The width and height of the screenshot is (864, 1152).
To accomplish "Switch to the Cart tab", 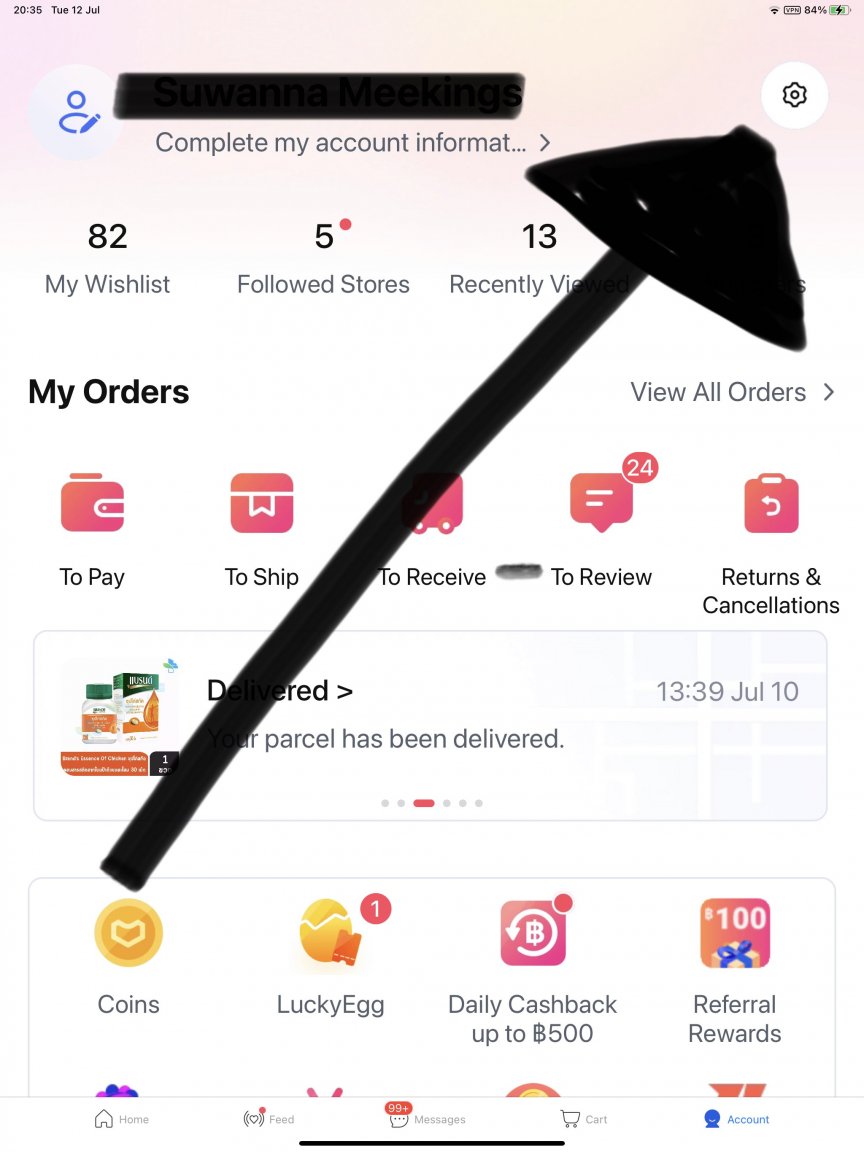I will (584, 1119).
